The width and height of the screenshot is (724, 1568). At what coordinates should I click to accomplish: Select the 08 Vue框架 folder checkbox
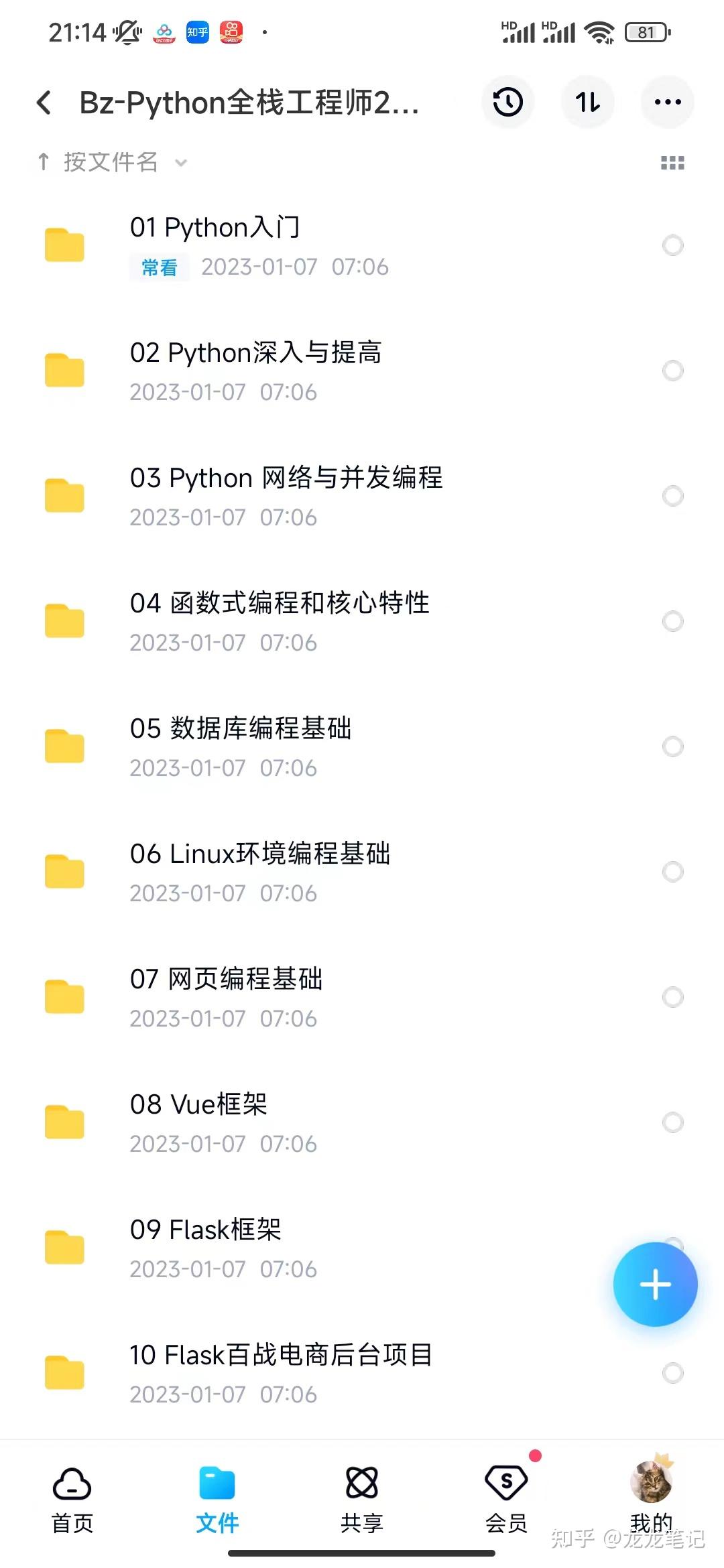(672, 1122)
